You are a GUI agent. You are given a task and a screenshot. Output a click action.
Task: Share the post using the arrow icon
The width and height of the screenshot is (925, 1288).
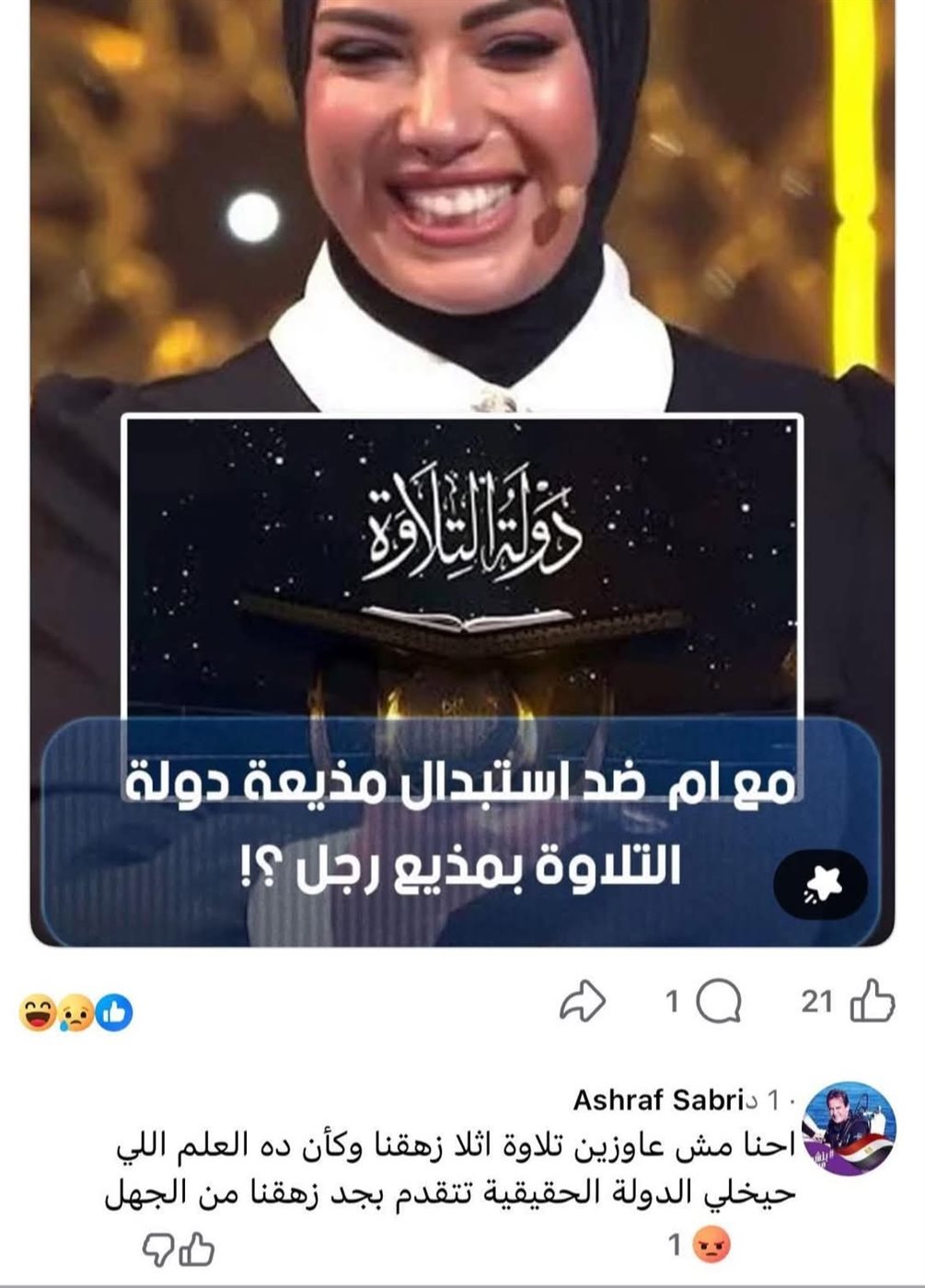[x=583, y=1003]
